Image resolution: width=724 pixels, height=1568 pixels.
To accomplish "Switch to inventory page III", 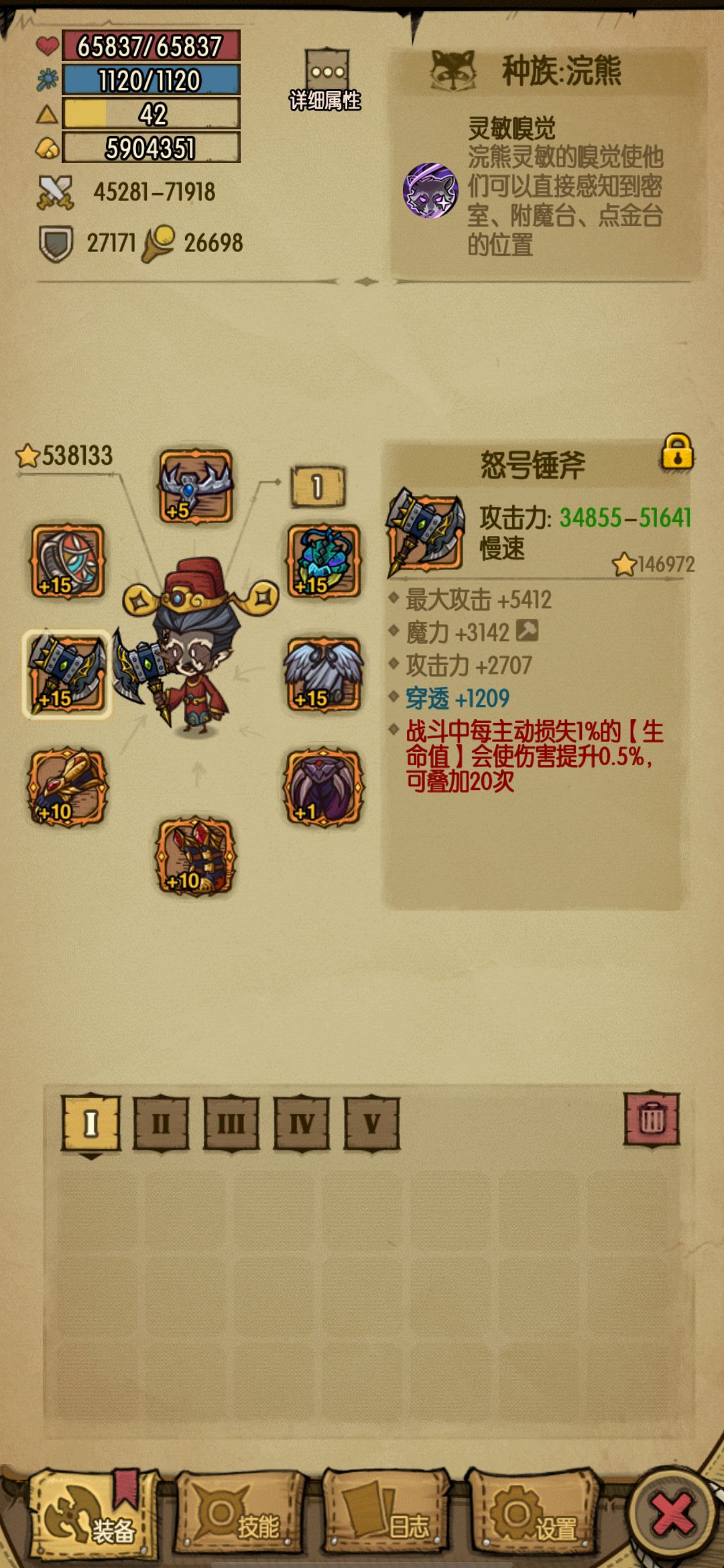I will click(x=231, y=1124).
